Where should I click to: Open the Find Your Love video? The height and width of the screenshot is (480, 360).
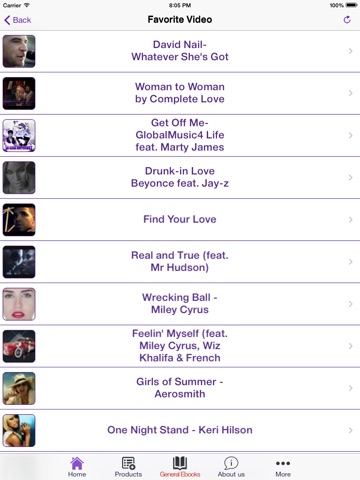(180, 220)
